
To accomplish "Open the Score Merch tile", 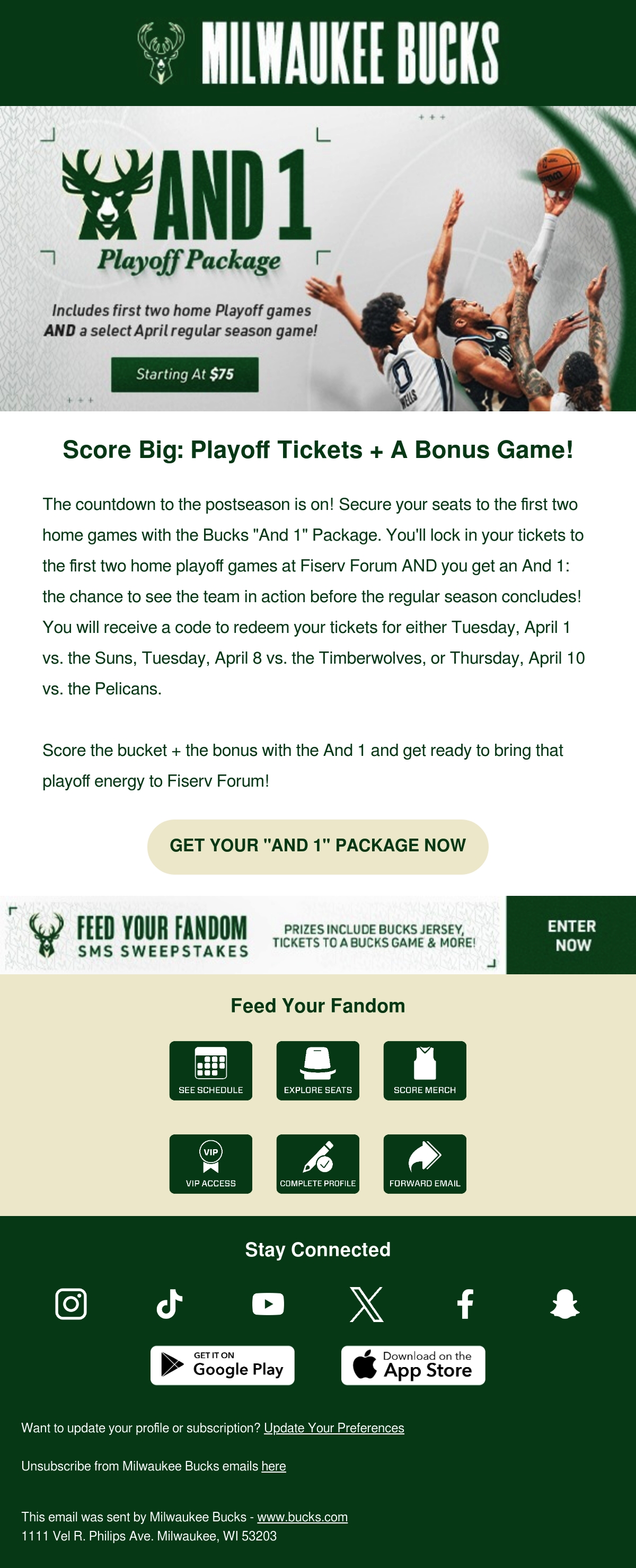I will (425, 1070).
